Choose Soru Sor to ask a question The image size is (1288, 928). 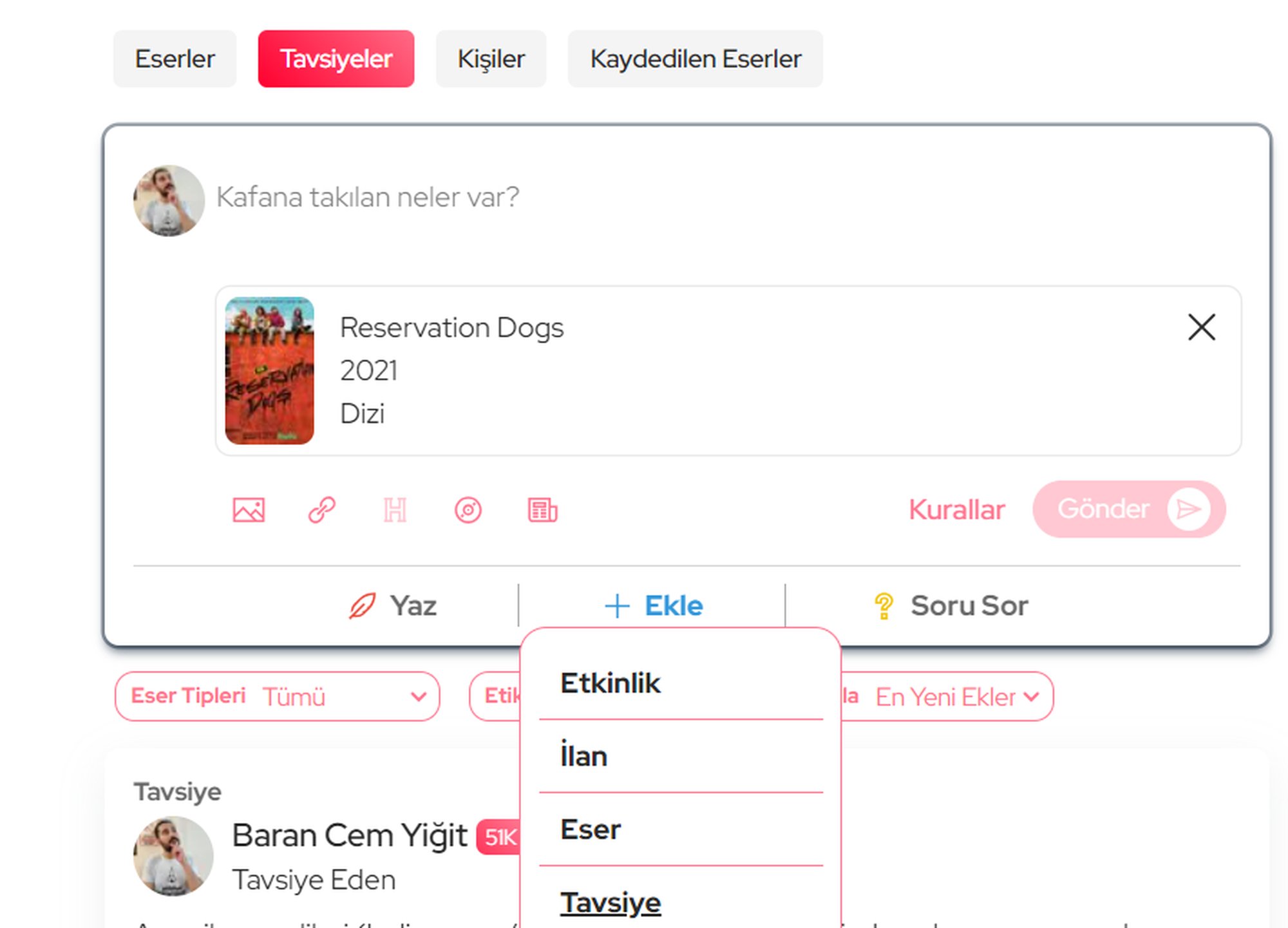[x=951, y=605]
